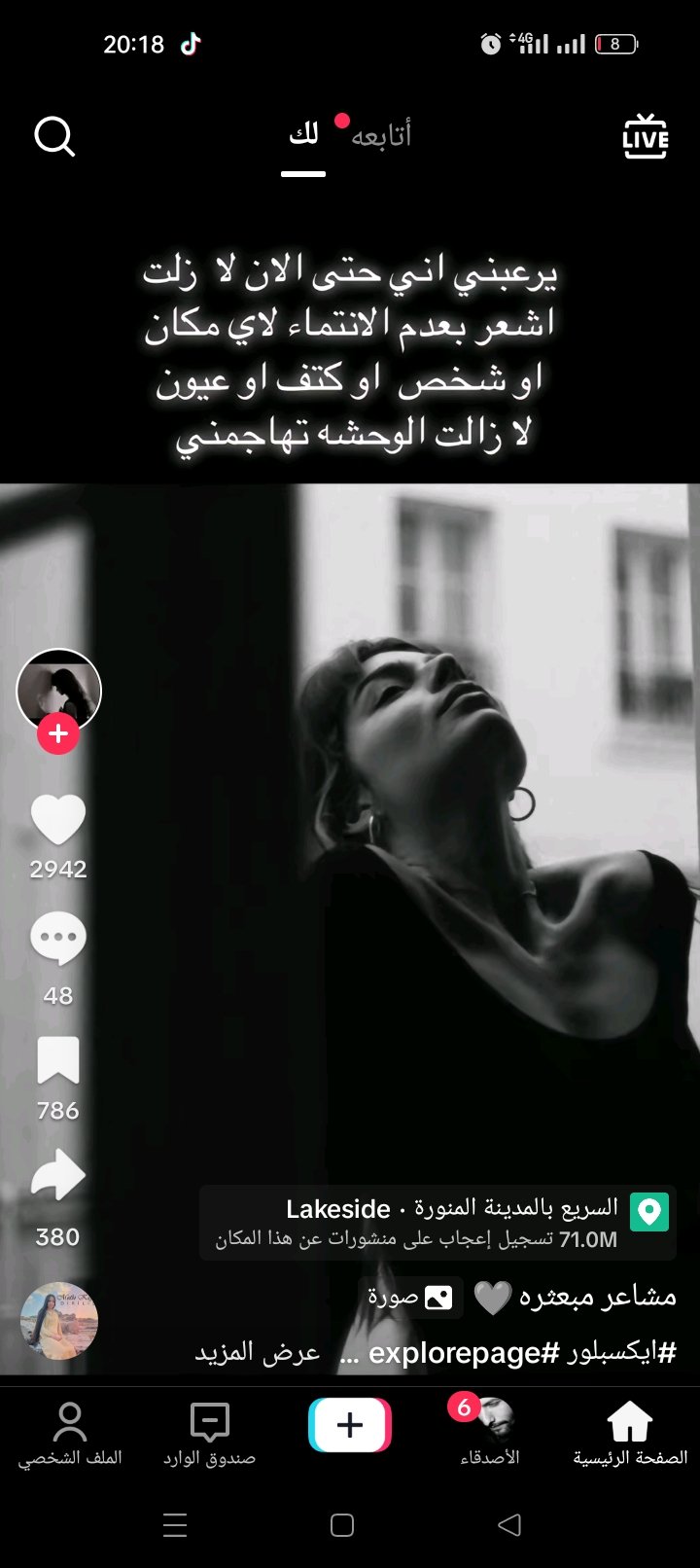Viewport: 700px width, 1568px height.
Task: Switch to the أتابعه (Following) tab
Action: coord(381,135)
